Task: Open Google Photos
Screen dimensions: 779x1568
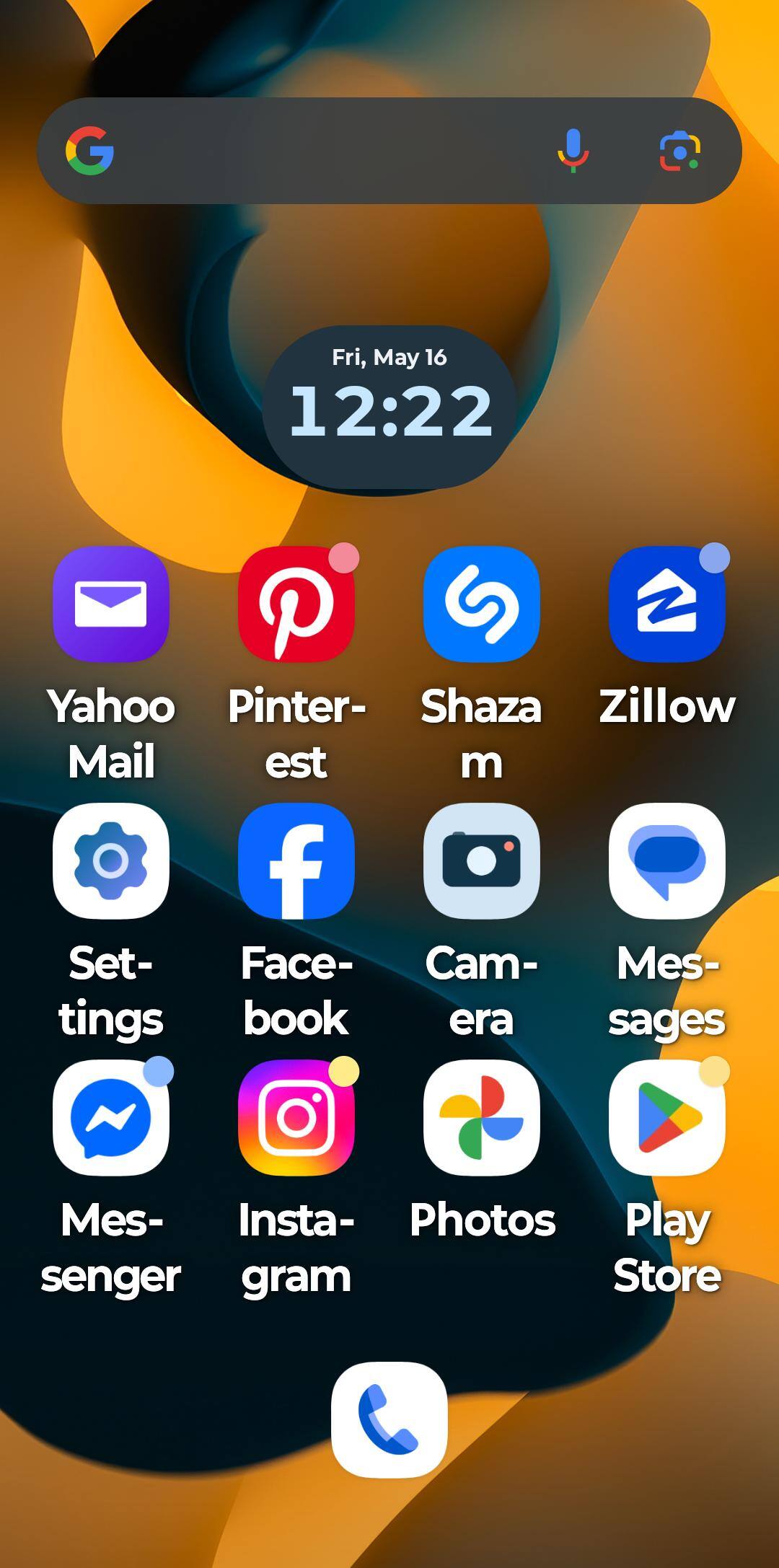Action: pos(481,1118)
